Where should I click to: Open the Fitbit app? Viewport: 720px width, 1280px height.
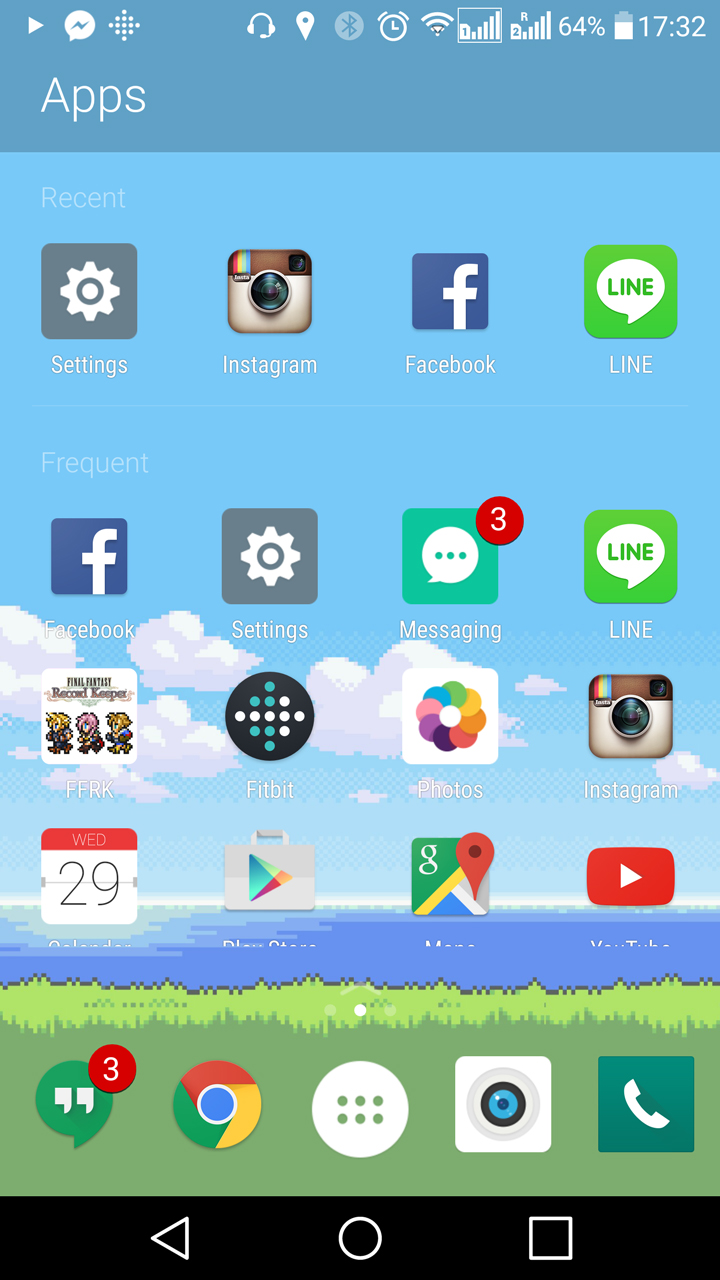tap(270, 716)
